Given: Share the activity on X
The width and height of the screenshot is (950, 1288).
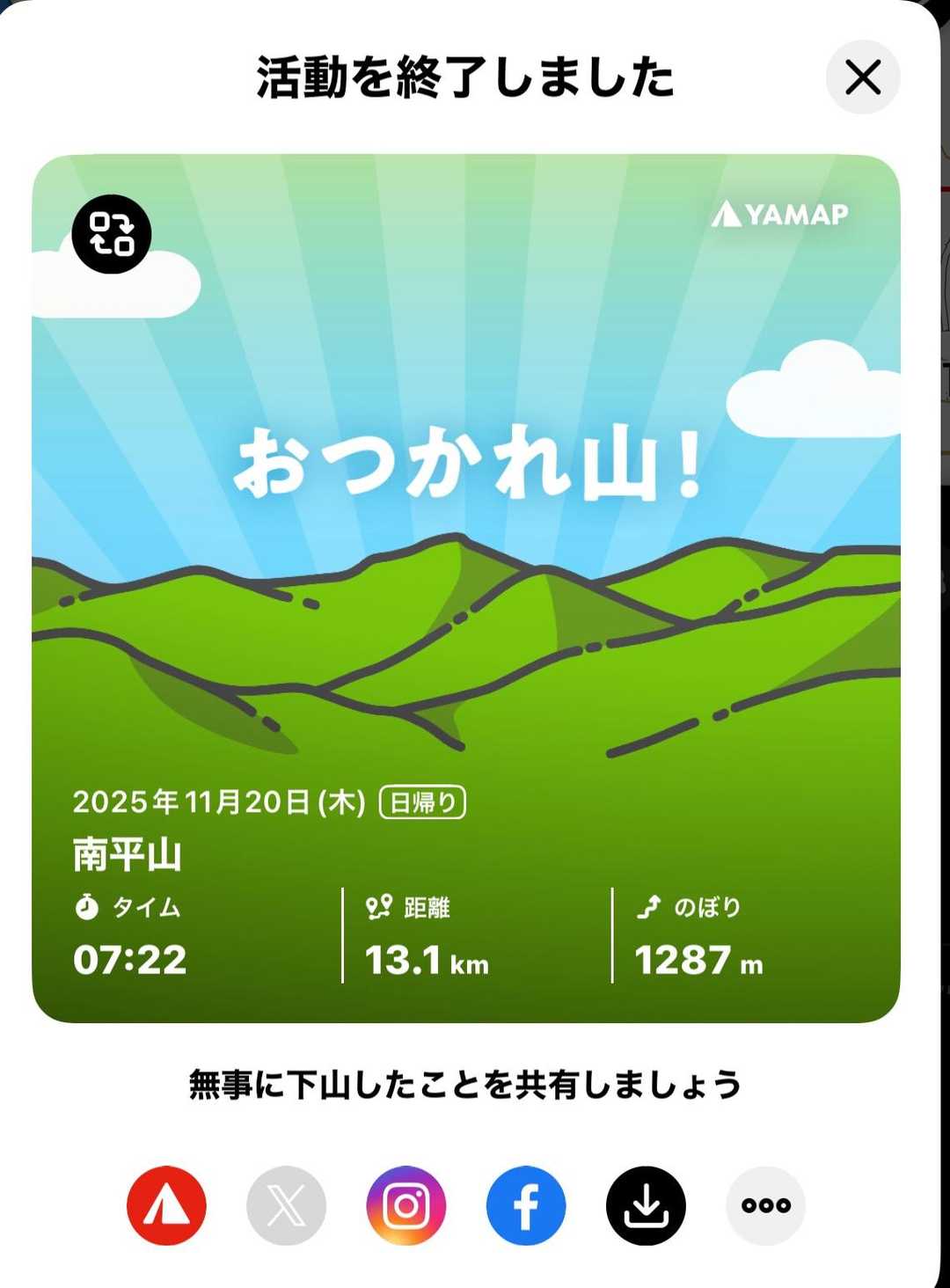Looking at the screenshot, I should point(286,1205).
